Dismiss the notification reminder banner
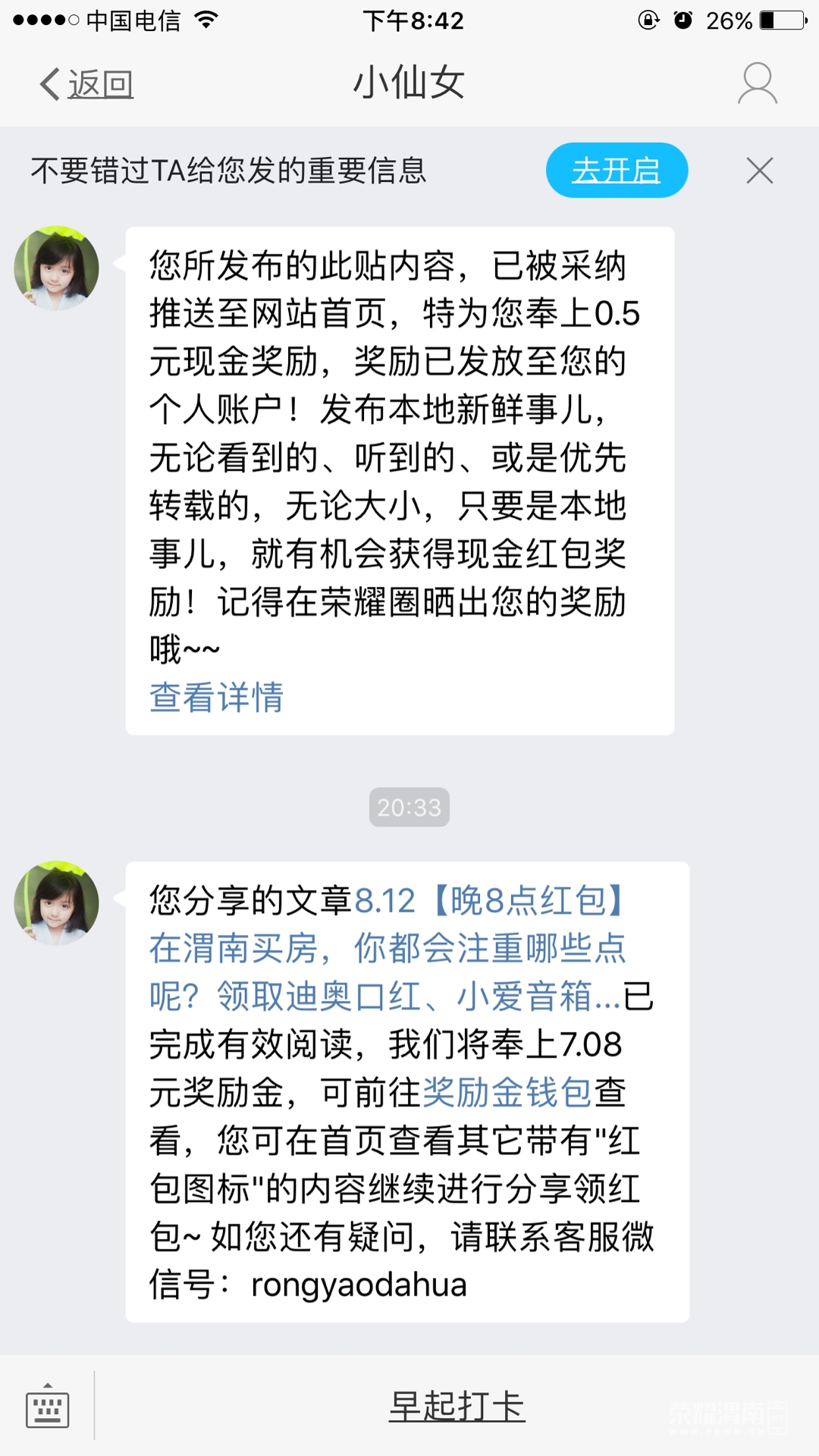Image resolution: width=819 pixels, height=1456 pixels. [x=759, y=171]
